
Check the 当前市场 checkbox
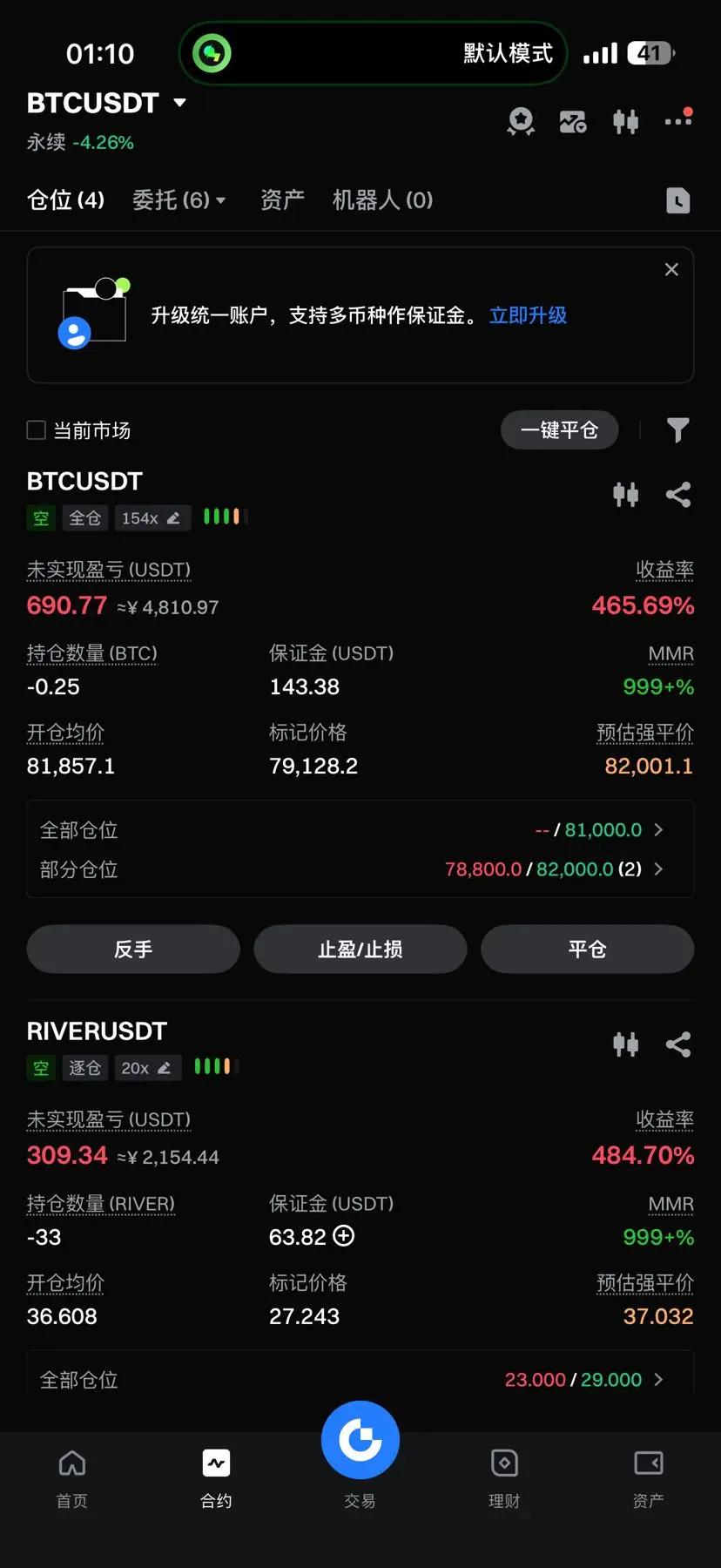click(x=37, y=430)
